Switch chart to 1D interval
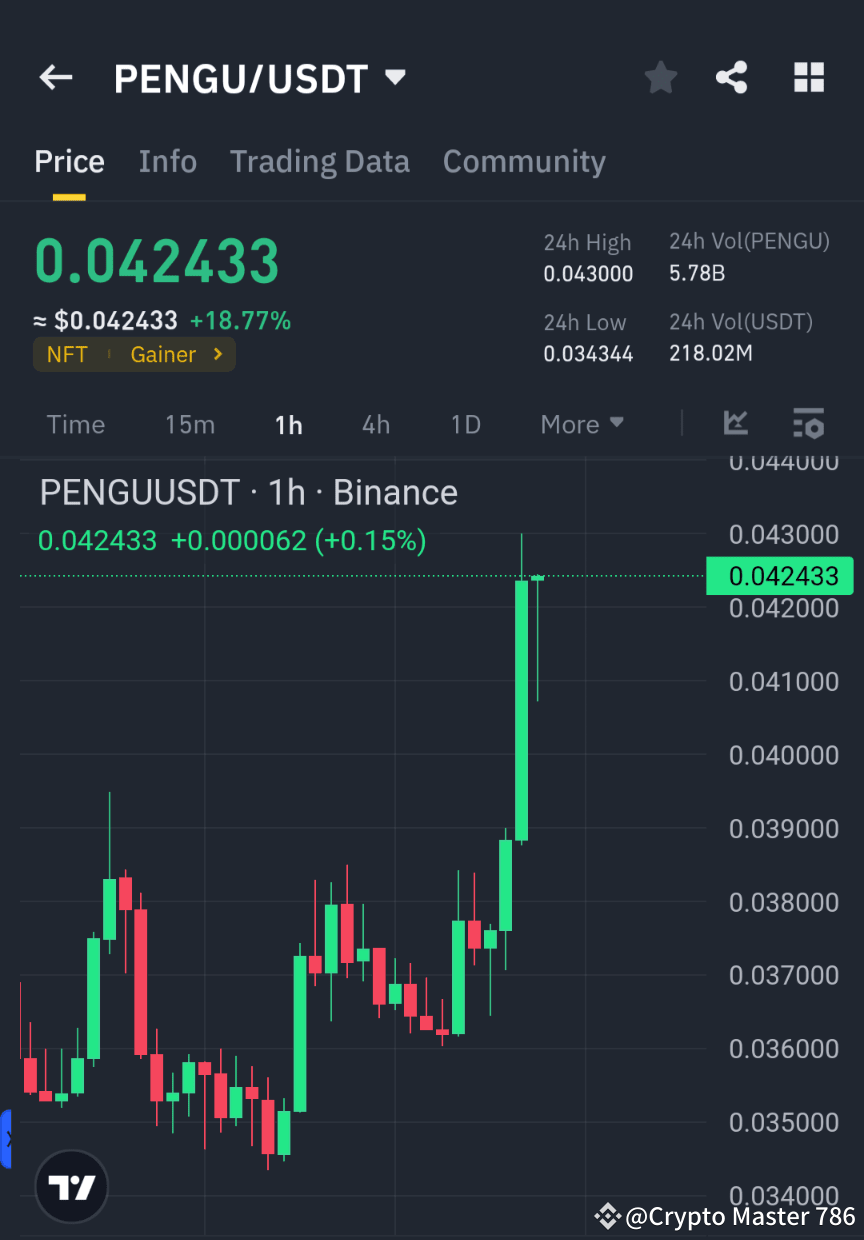The image size is (864, 1240). point(465,424)
